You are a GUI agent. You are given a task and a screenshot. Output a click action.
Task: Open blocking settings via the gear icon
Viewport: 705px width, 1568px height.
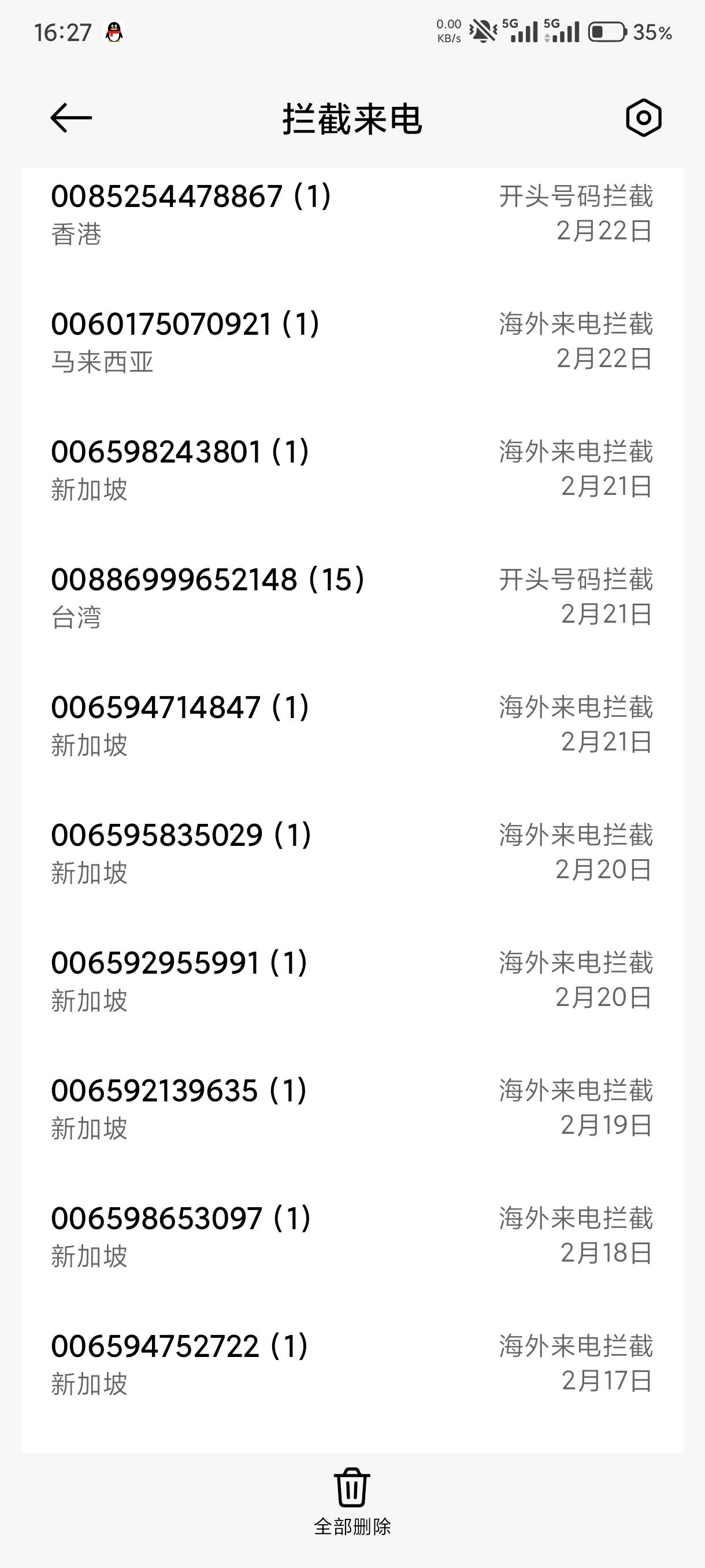644,118
